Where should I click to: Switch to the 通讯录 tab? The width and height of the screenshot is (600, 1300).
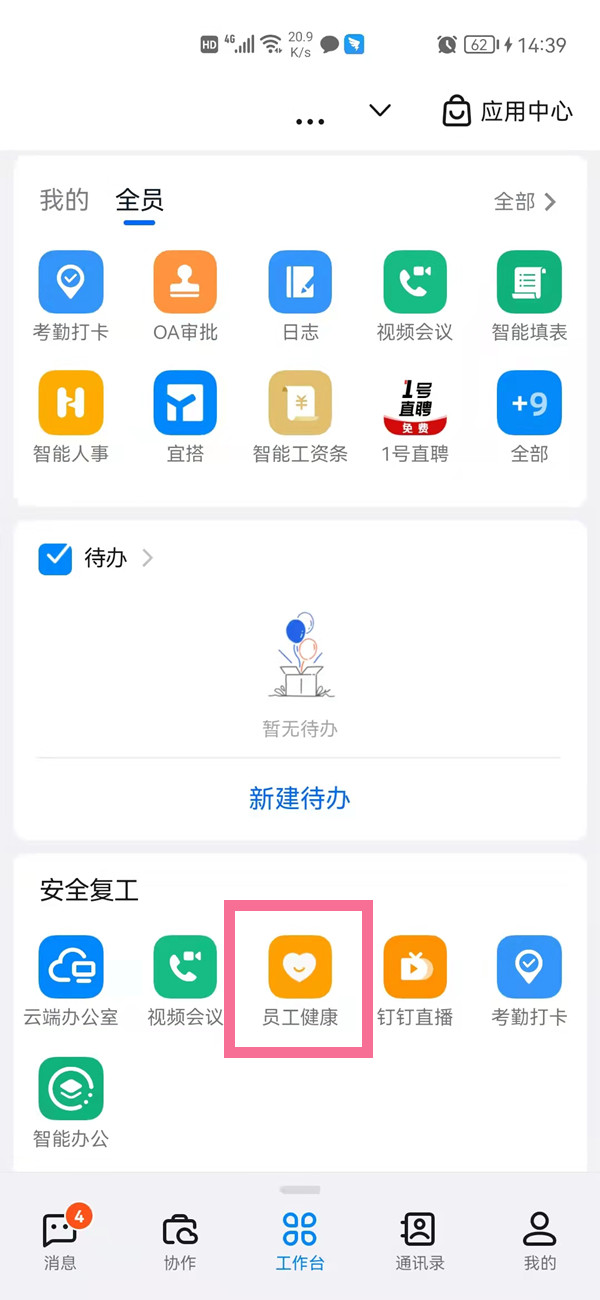[419, 1238]
